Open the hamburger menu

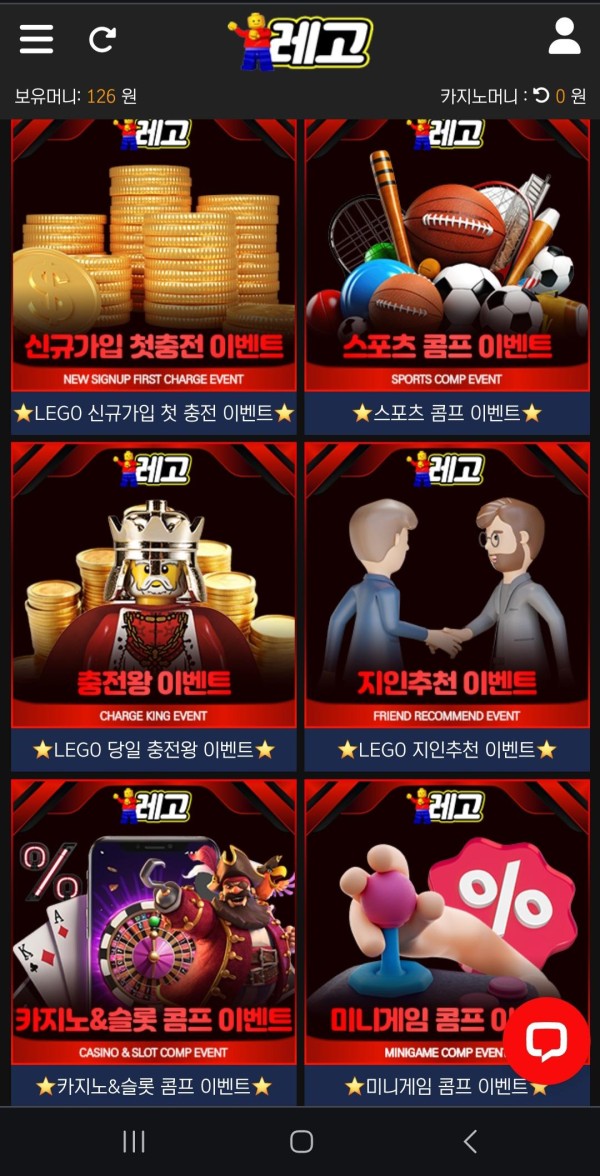[36, 38]
